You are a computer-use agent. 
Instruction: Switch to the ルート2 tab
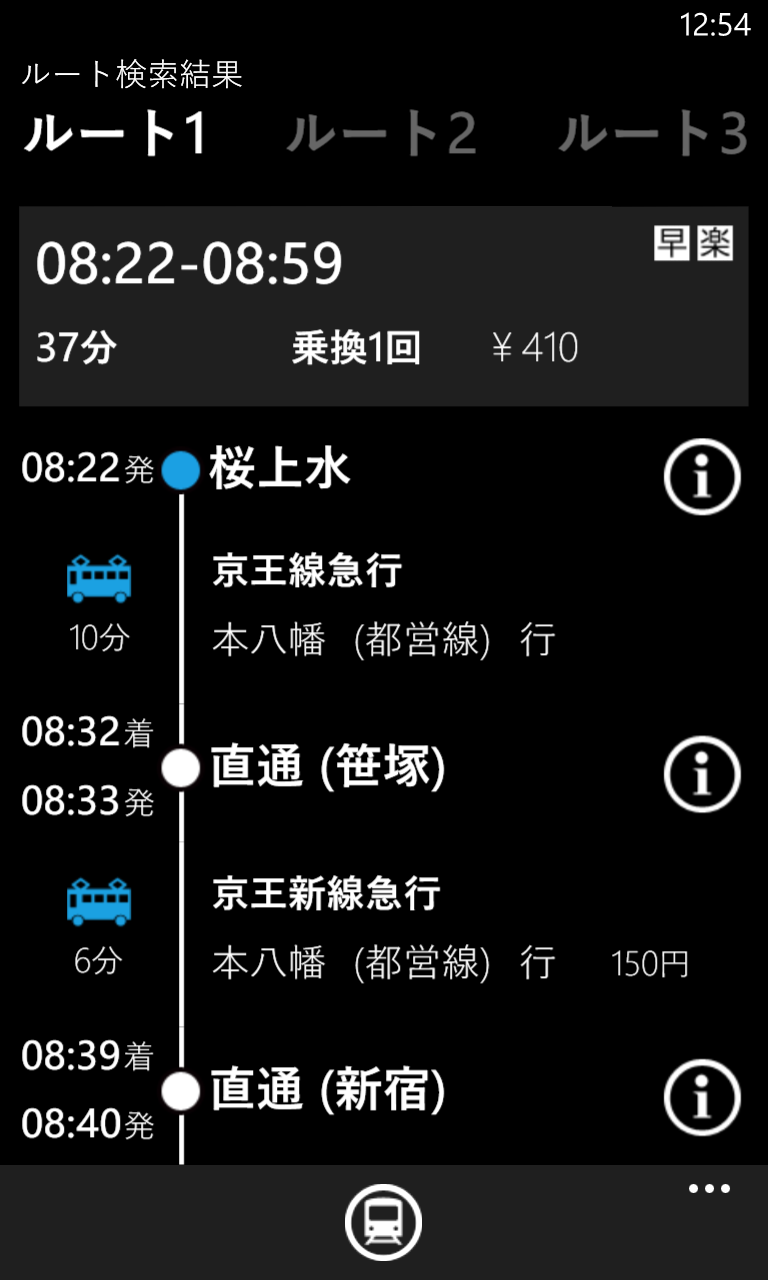tap(380, 135)
